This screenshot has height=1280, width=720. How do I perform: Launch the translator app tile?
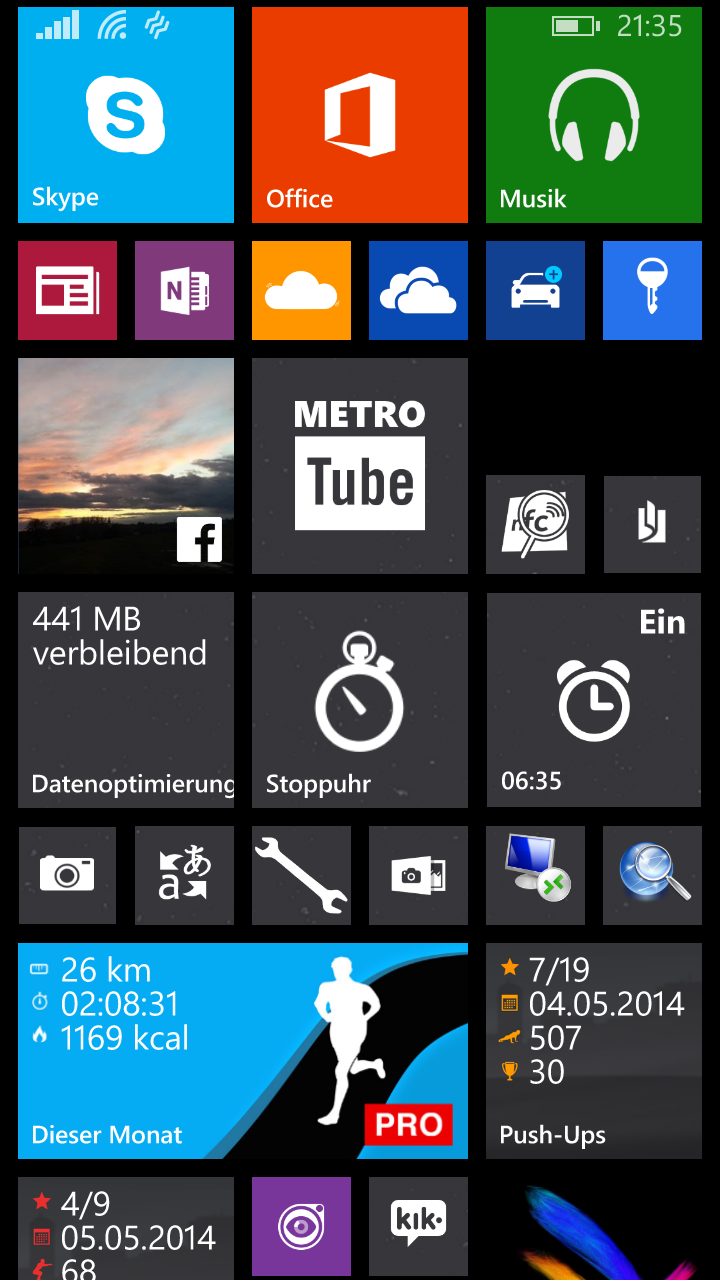coord(184,875)
